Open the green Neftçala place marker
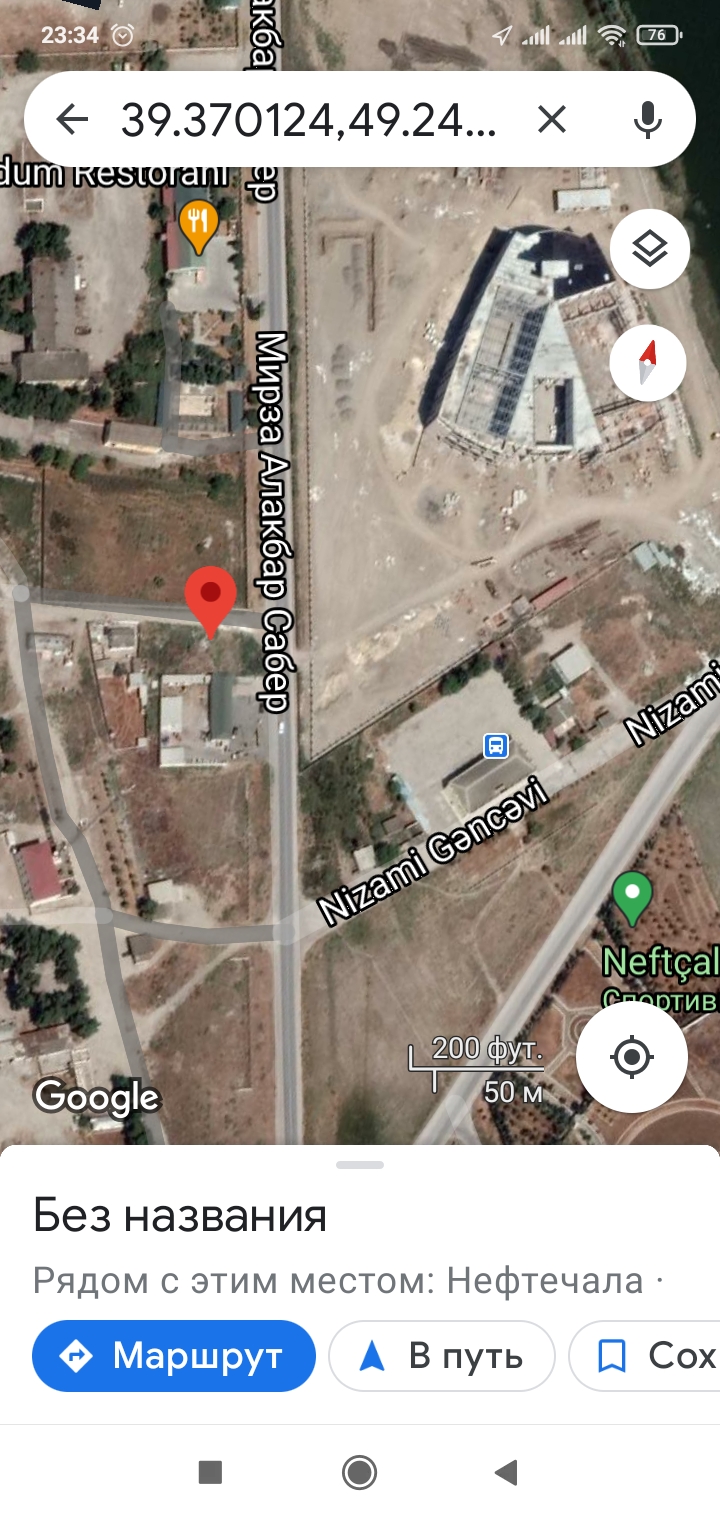Image resolution: width=720 pixels, height=1520 pixels. click(632, 898)
